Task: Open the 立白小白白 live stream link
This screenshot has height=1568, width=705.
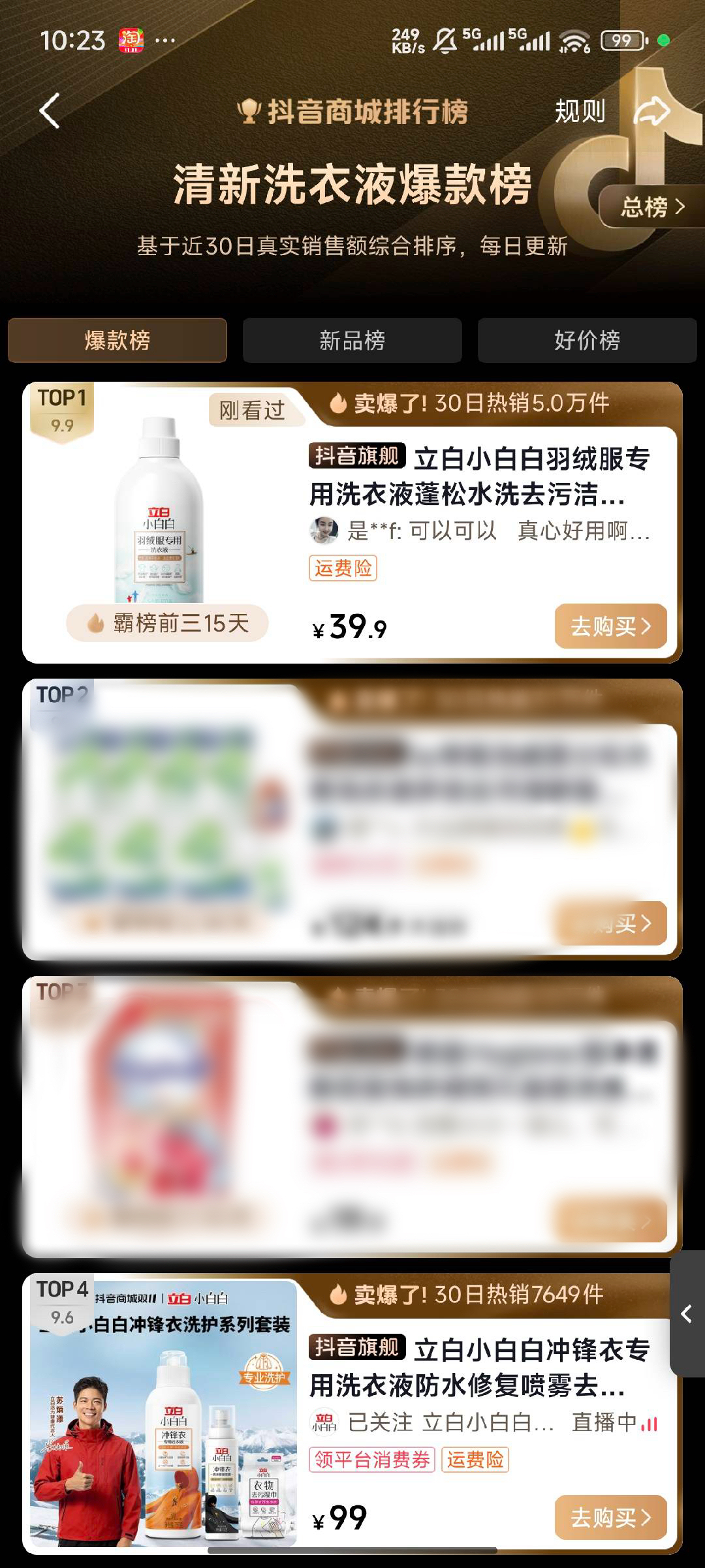Action: (x=614, y=1422)
